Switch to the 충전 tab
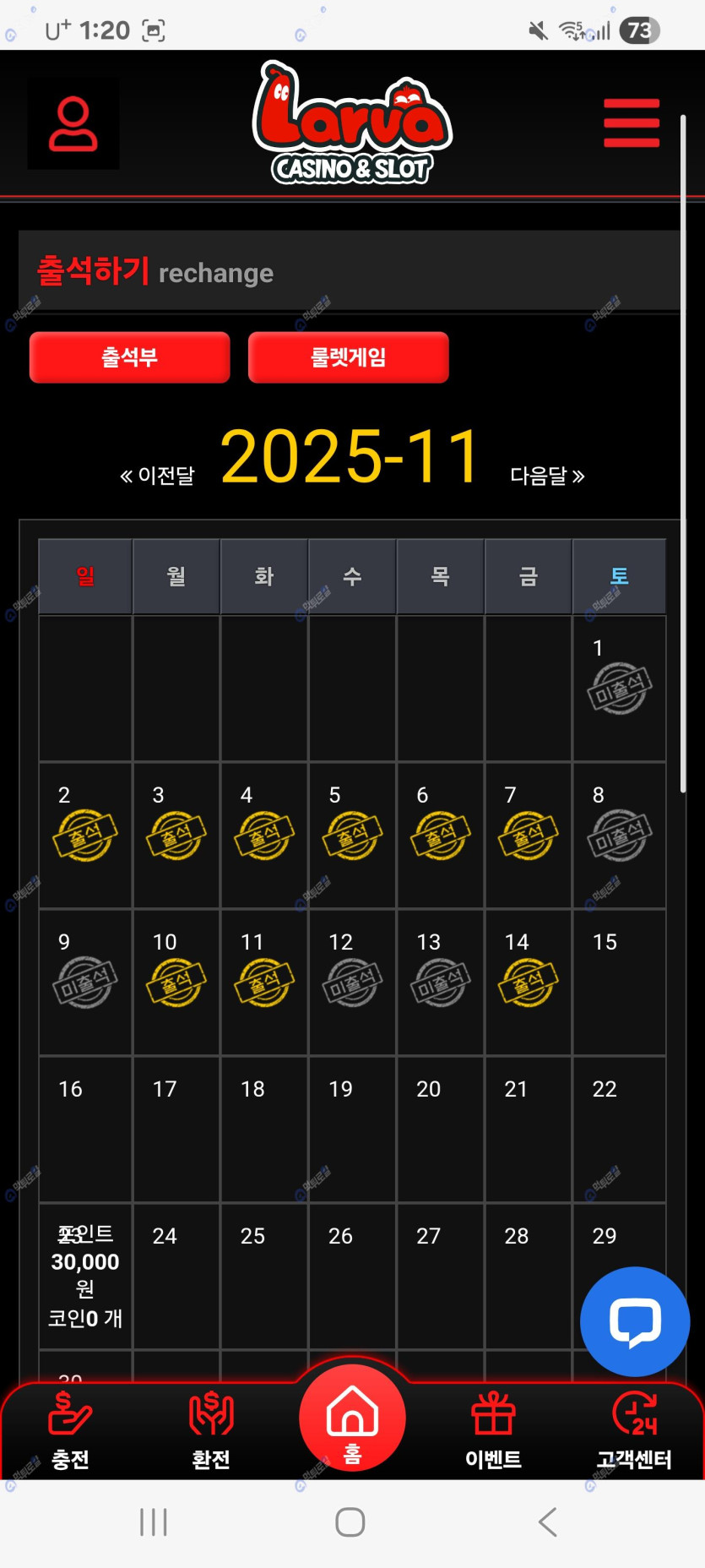Screen dimensions: 705x1568 70,1431
